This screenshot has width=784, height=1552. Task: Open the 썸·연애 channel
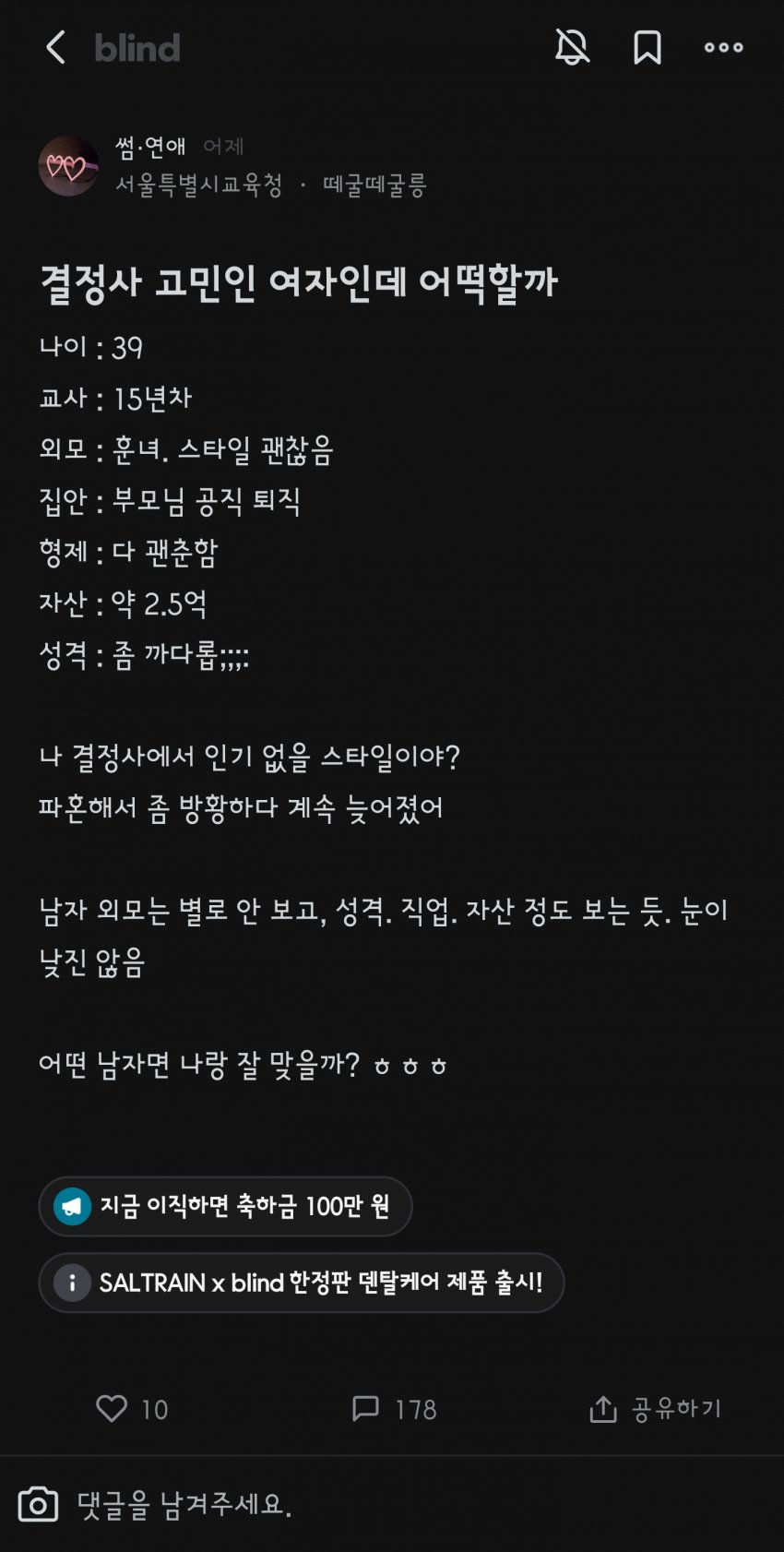click(150, 146)
